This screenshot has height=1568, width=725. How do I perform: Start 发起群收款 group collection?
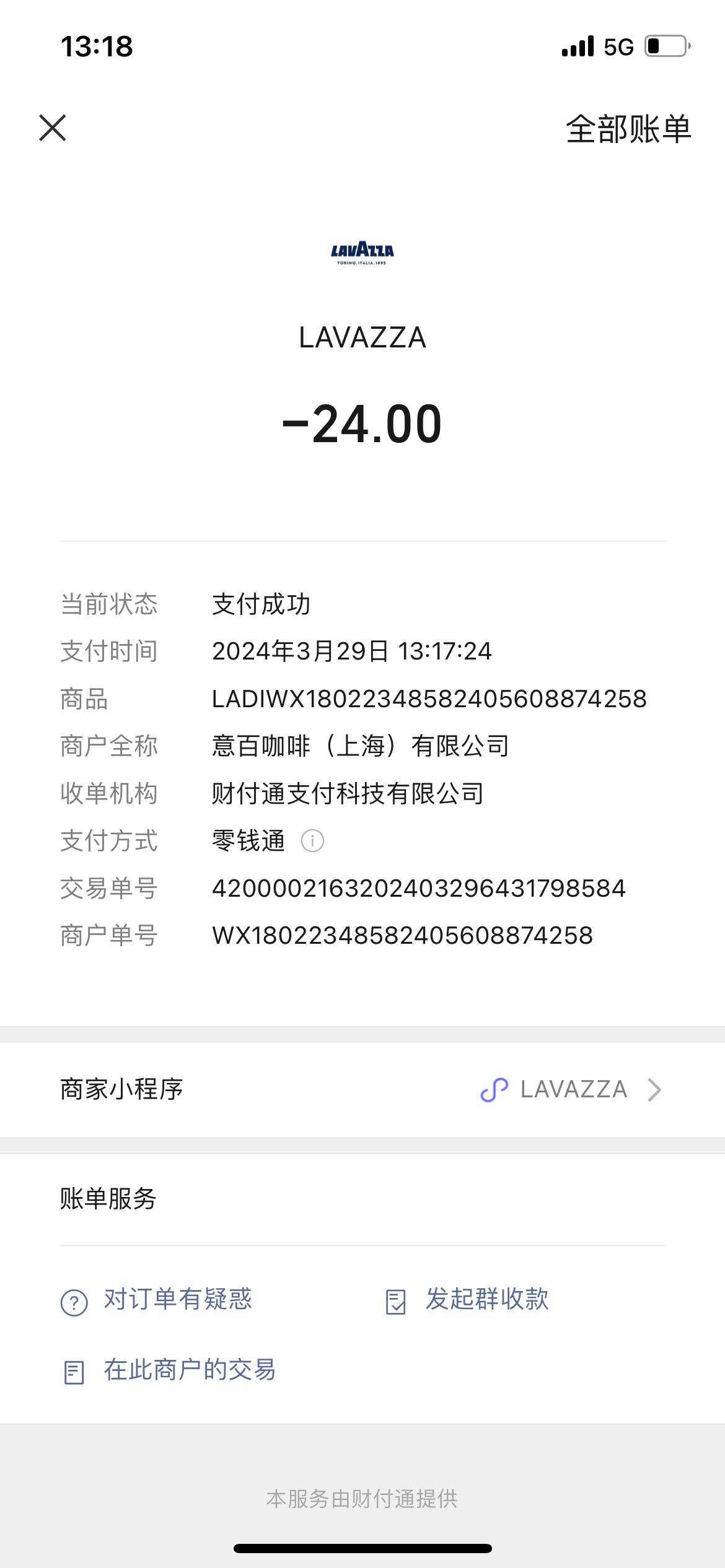pos(467,1299)
